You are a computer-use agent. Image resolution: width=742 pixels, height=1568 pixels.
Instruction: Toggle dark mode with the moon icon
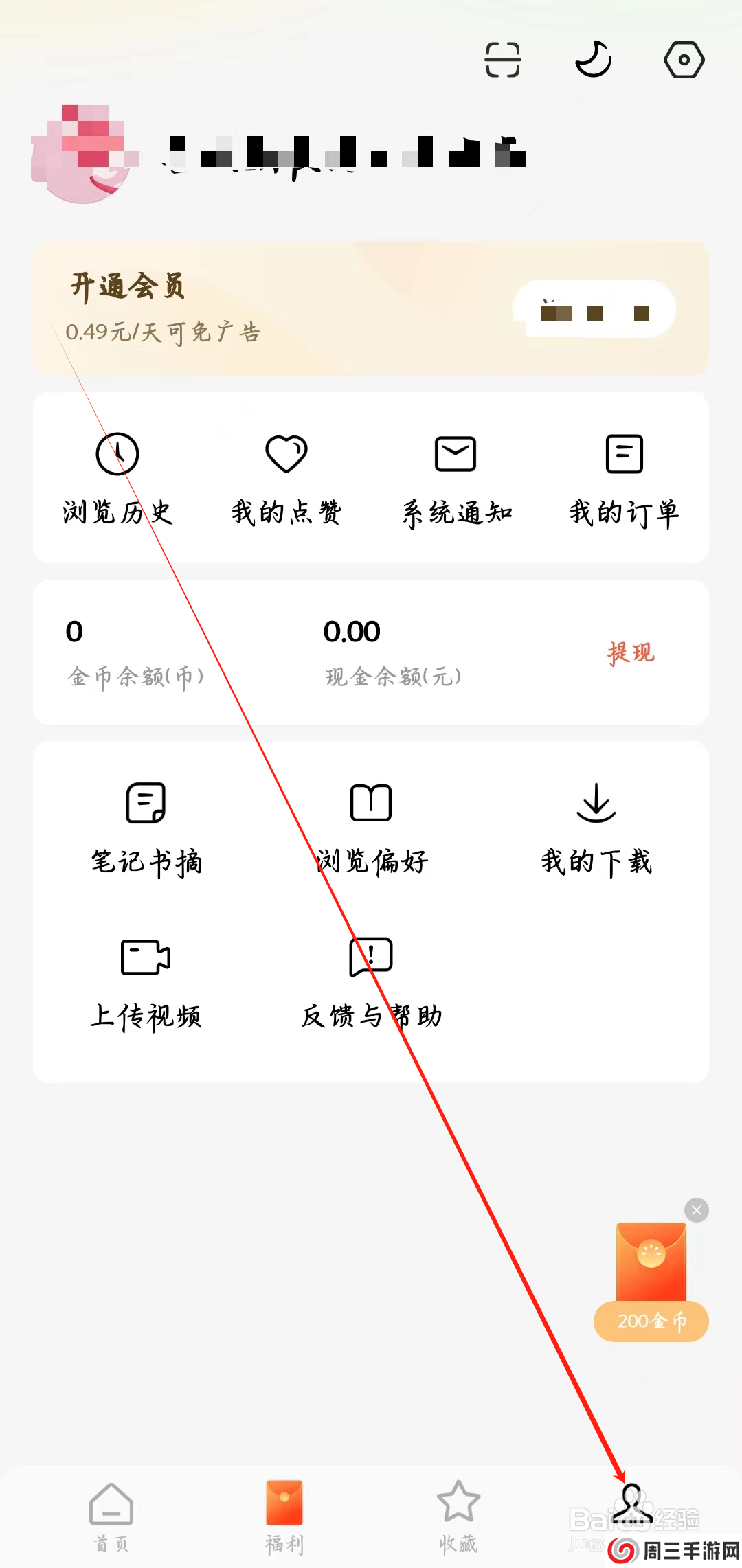[593, 60]
